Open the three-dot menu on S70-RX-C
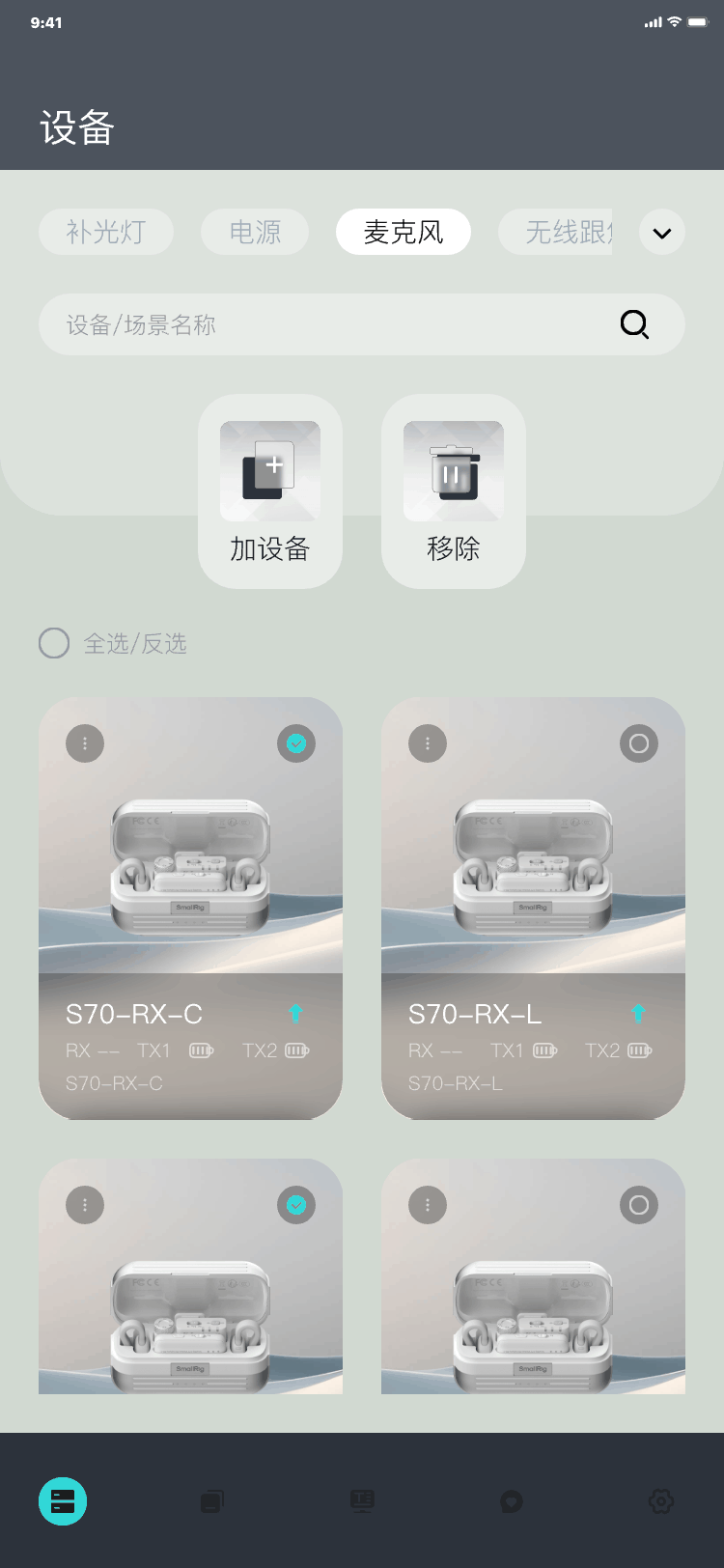 click(85, 743)
